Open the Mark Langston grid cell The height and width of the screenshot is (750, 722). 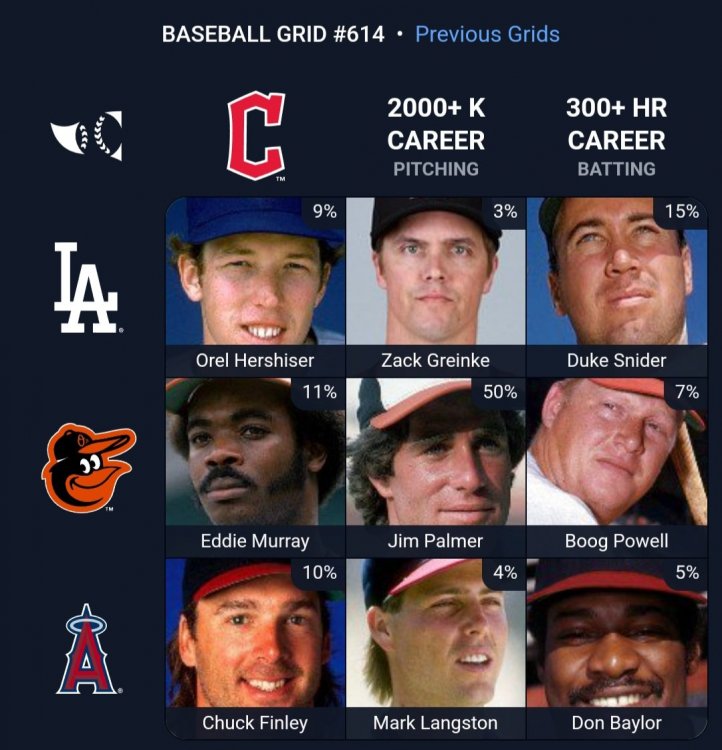pyautogui.click(x=435, y=647)
